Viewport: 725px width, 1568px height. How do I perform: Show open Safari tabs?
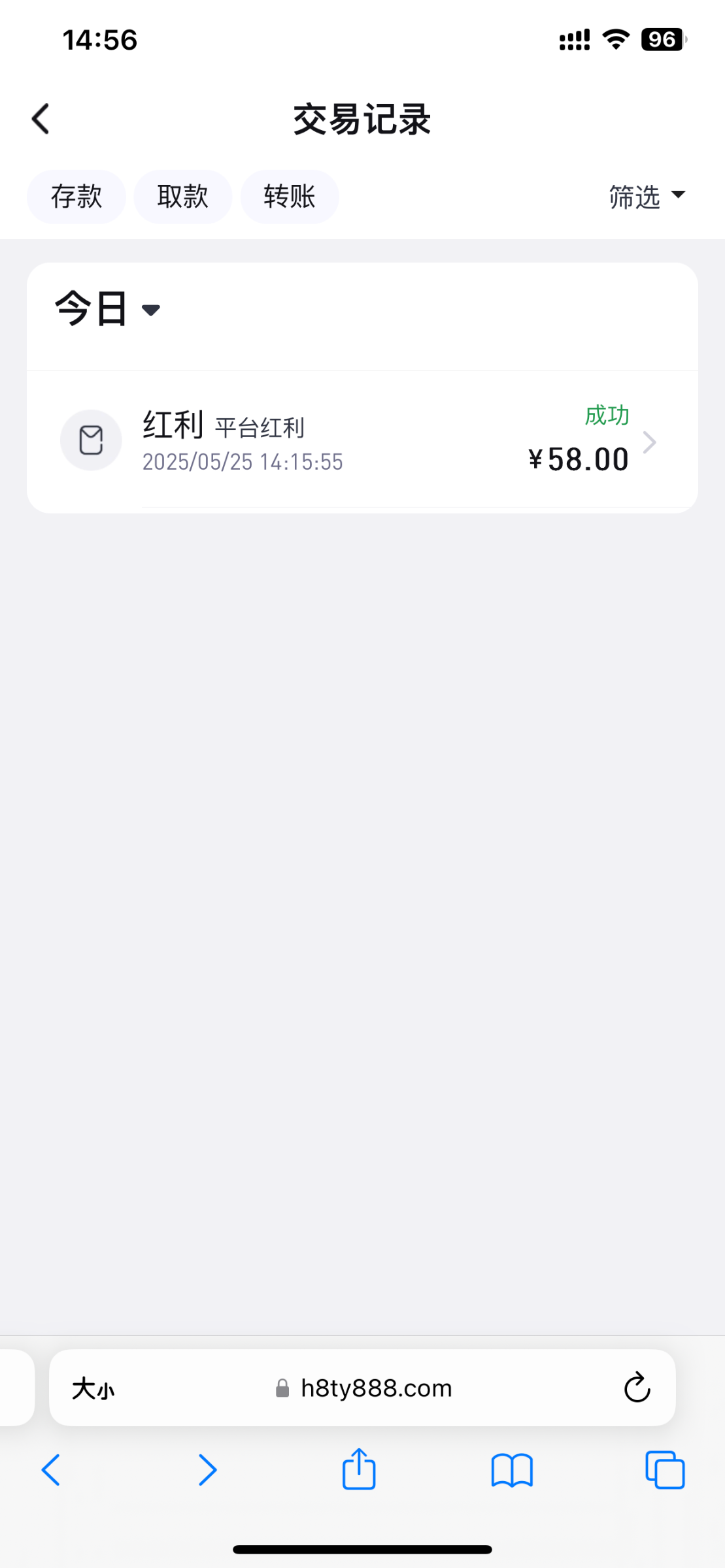(665, 1471)
